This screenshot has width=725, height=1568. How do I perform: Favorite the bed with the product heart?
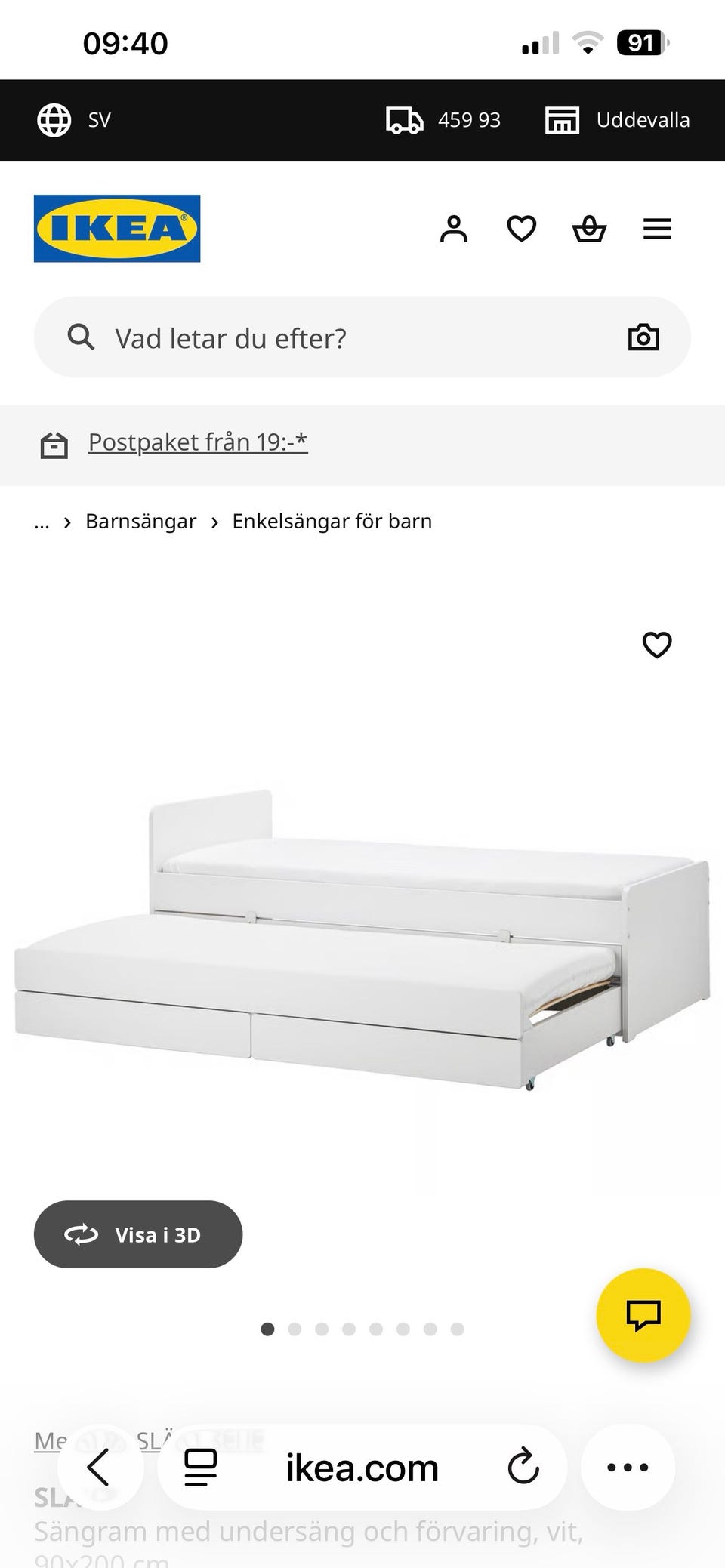coord(656,645)
